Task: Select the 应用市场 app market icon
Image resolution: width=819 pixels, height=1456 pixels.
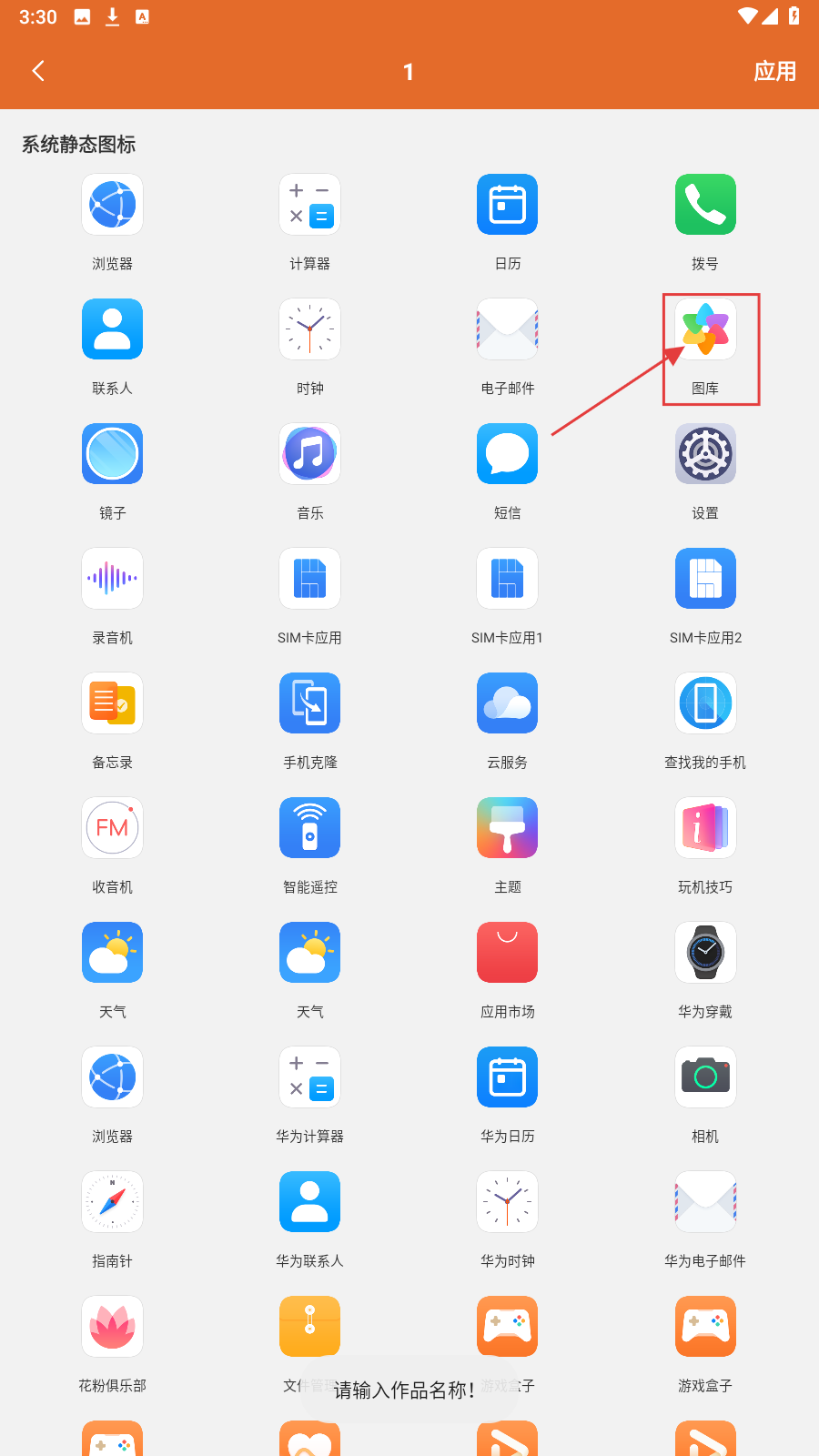Action: pos(507,953)
